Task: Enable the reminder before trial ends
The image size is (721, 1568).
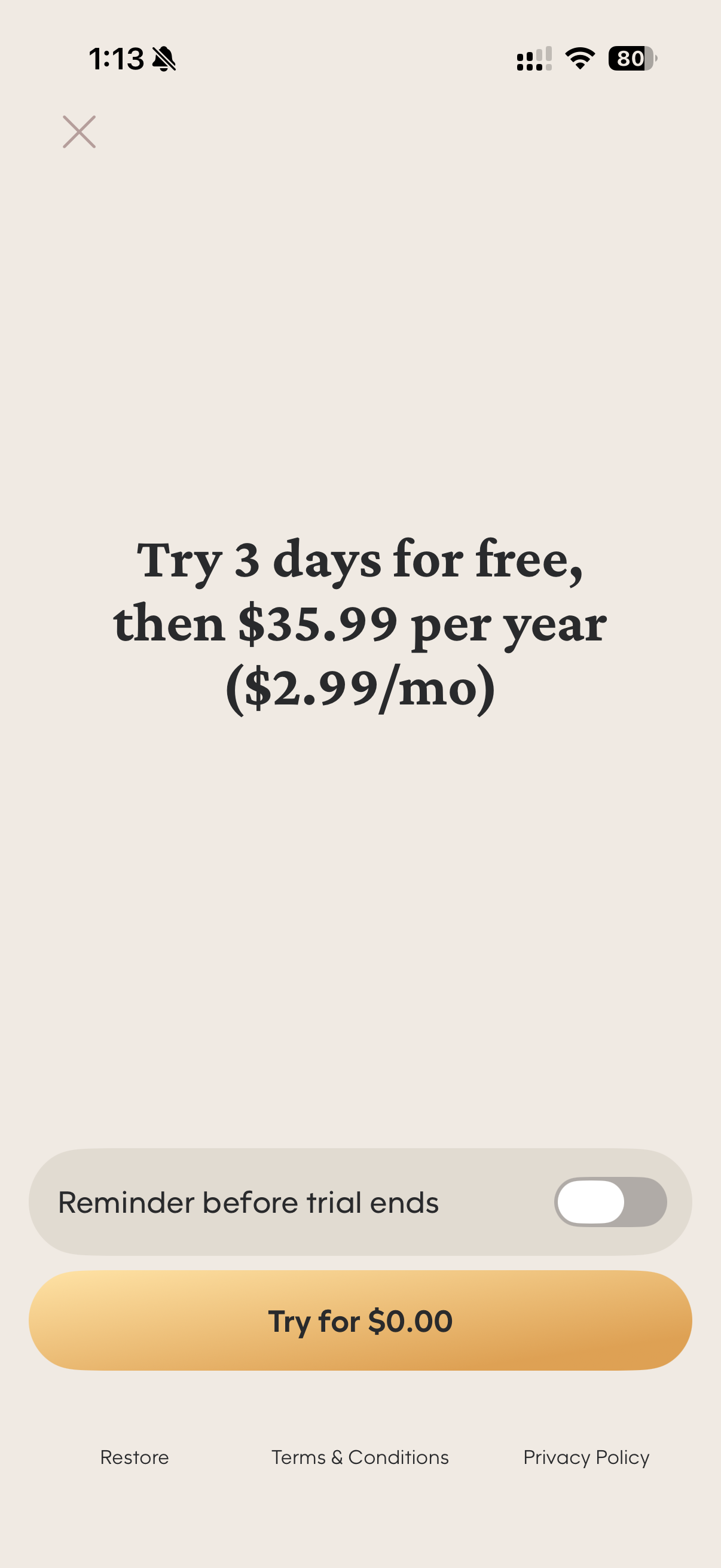Action: [x=610, y=1201]
